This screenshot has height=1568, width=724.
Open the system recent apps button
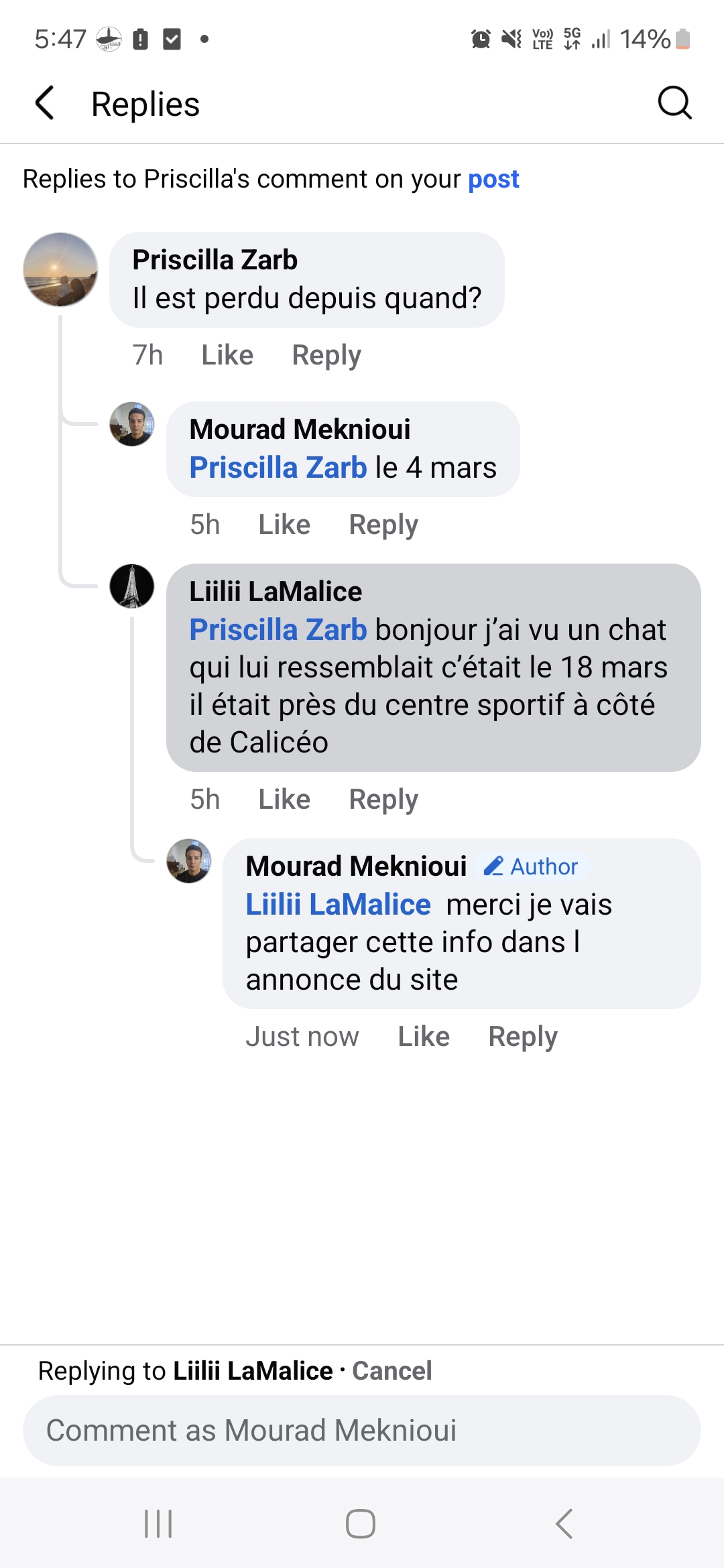[x=159, y=1524]
